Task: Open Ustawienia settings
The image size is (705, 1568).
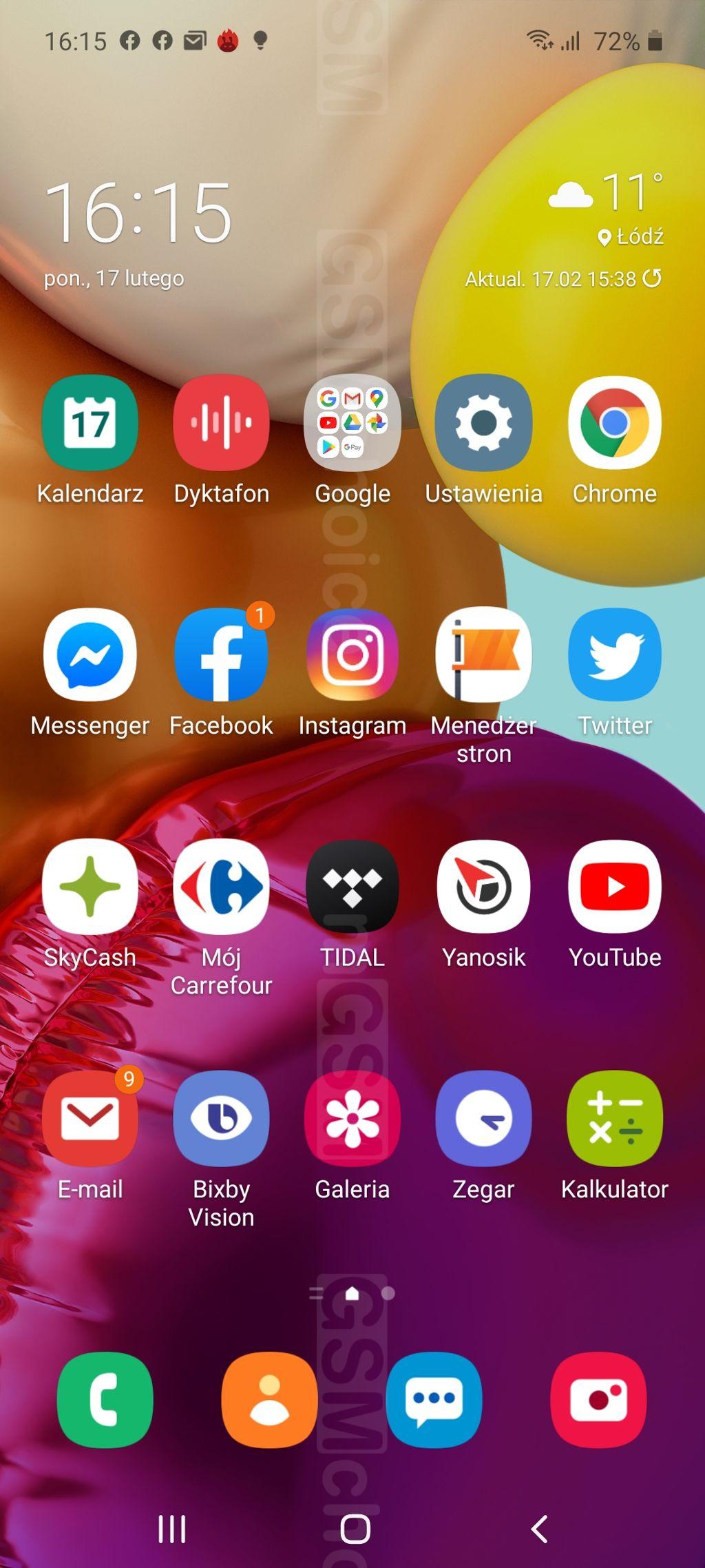Action: (x=483, y=423)
